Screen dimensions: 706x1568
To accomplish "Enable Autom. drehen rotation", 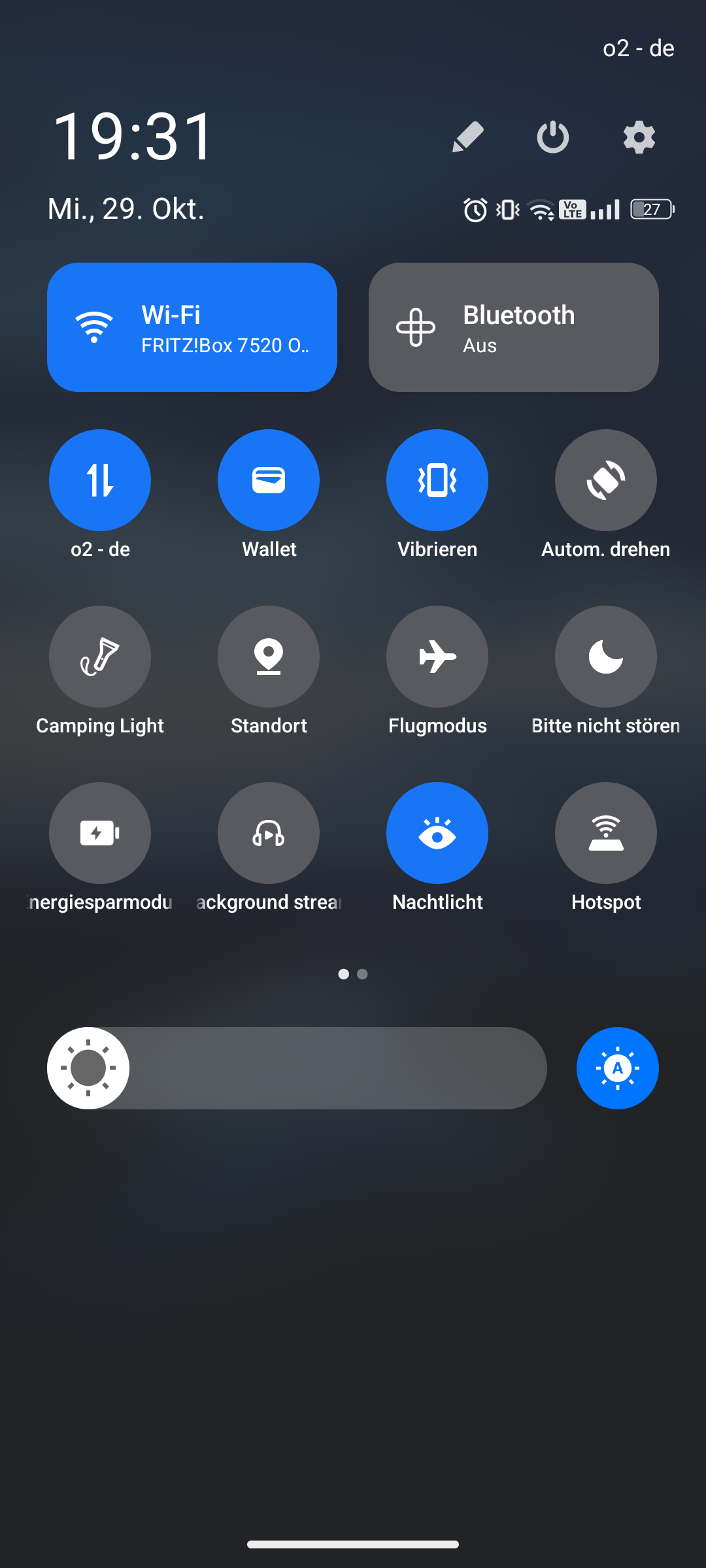I will coord(606,480).
